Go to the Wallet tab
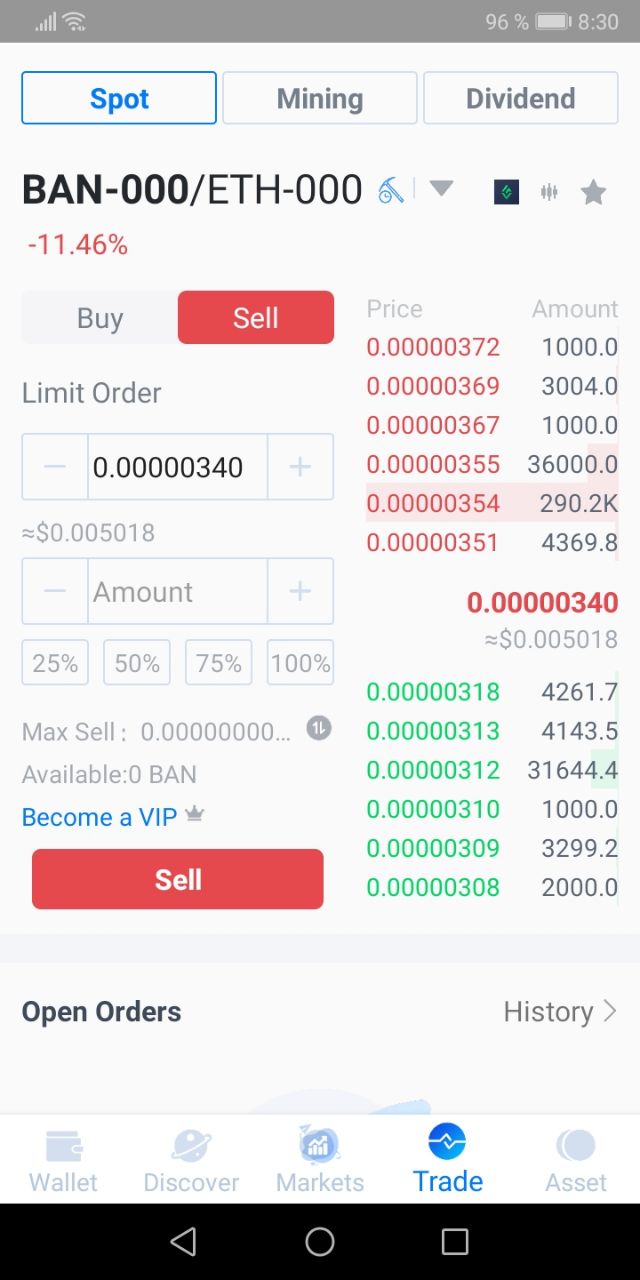This screenshot has height=1280, width=640. pos(63,1160)
